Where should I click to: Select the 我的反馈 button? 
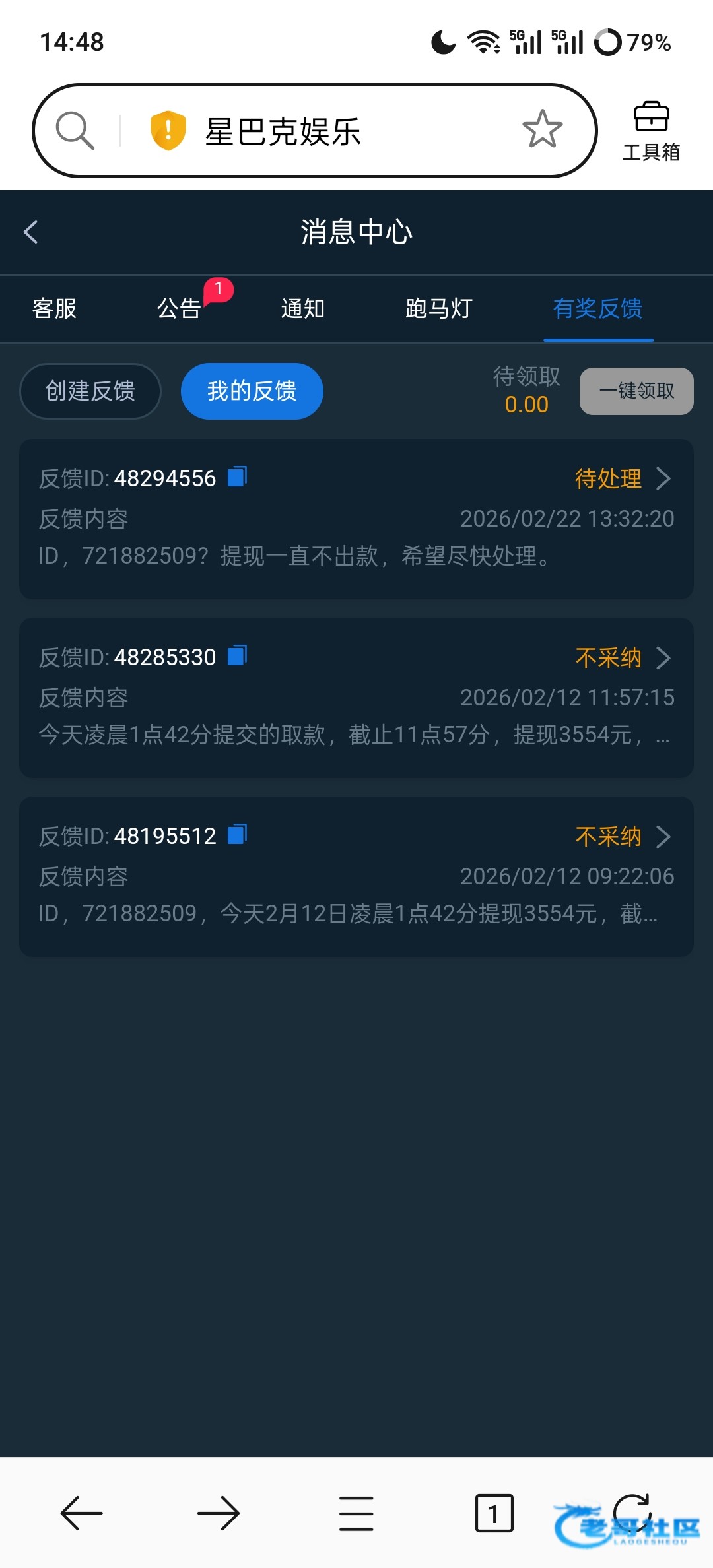point(252,391)
